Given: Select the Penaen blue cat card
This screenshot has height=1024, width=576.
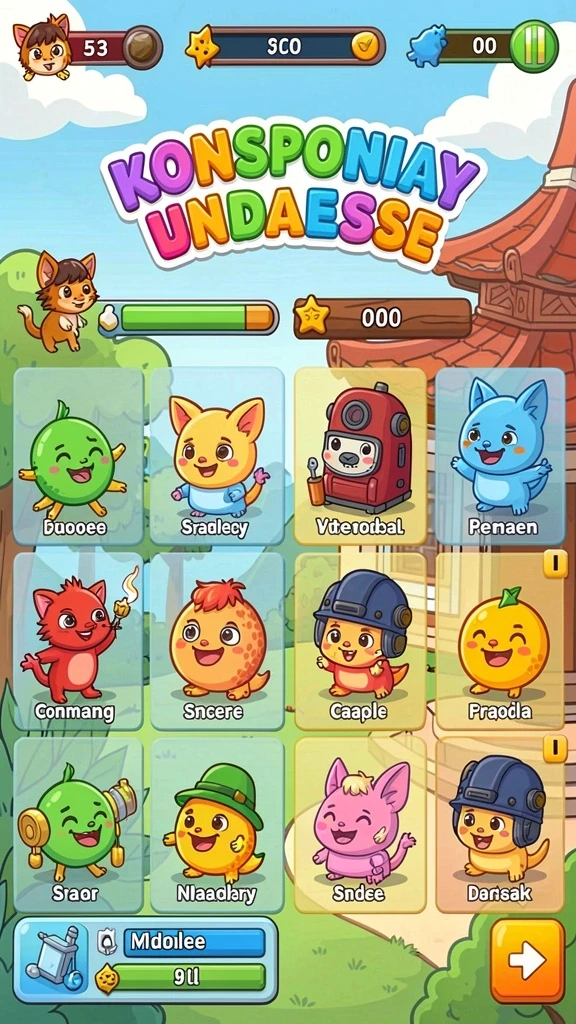Looking at the screenshot, I should click(x=500, y=456).
